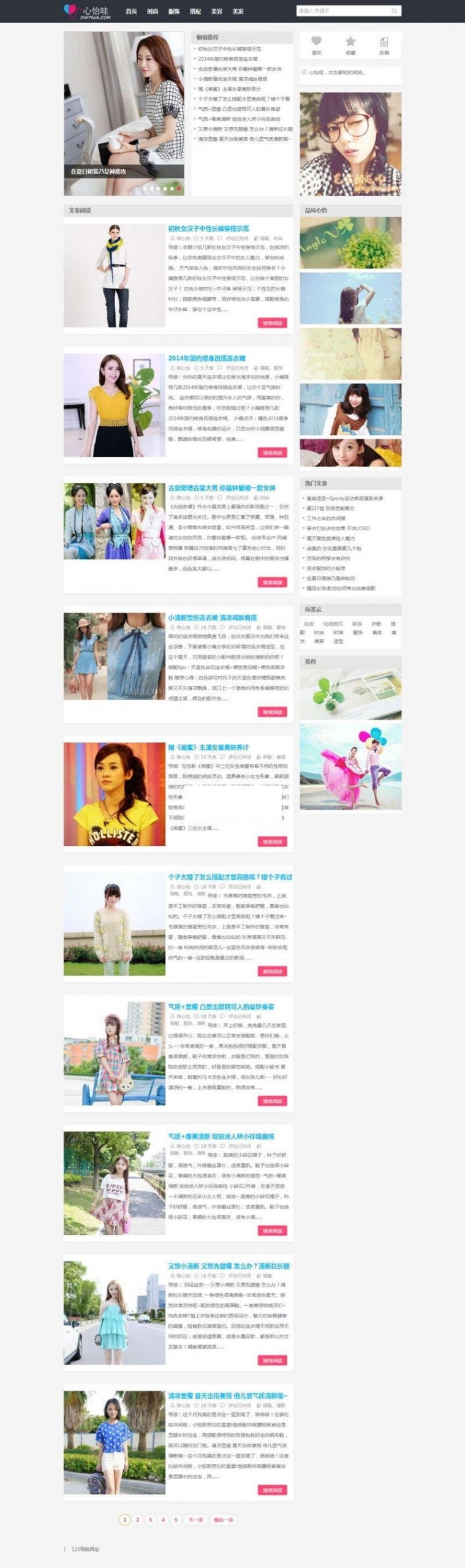Open the 美发 section

click(238, 11)
